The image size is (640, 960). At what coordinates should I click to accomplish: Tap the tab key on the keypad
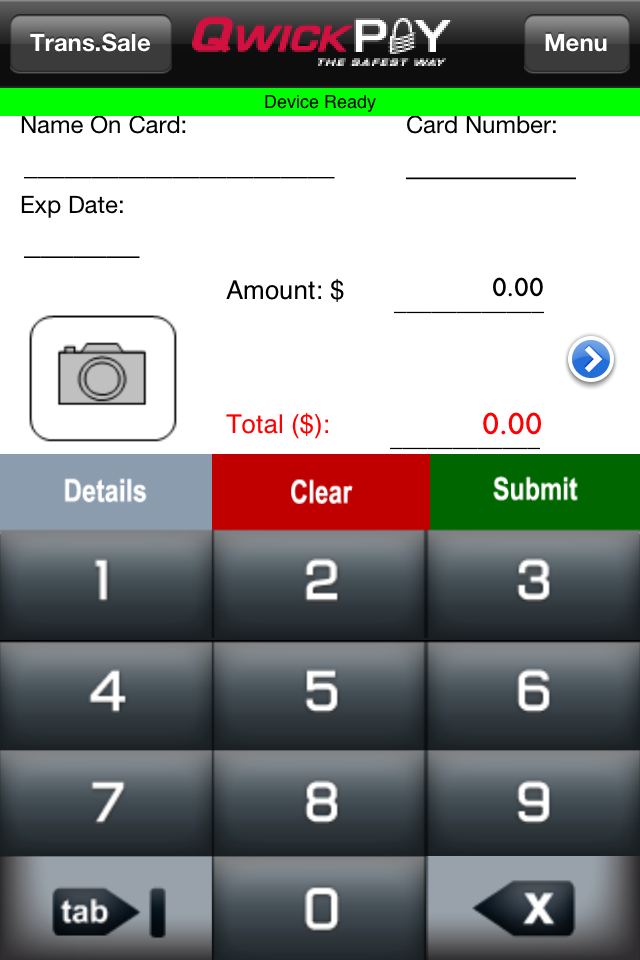[x=105, y=908]
